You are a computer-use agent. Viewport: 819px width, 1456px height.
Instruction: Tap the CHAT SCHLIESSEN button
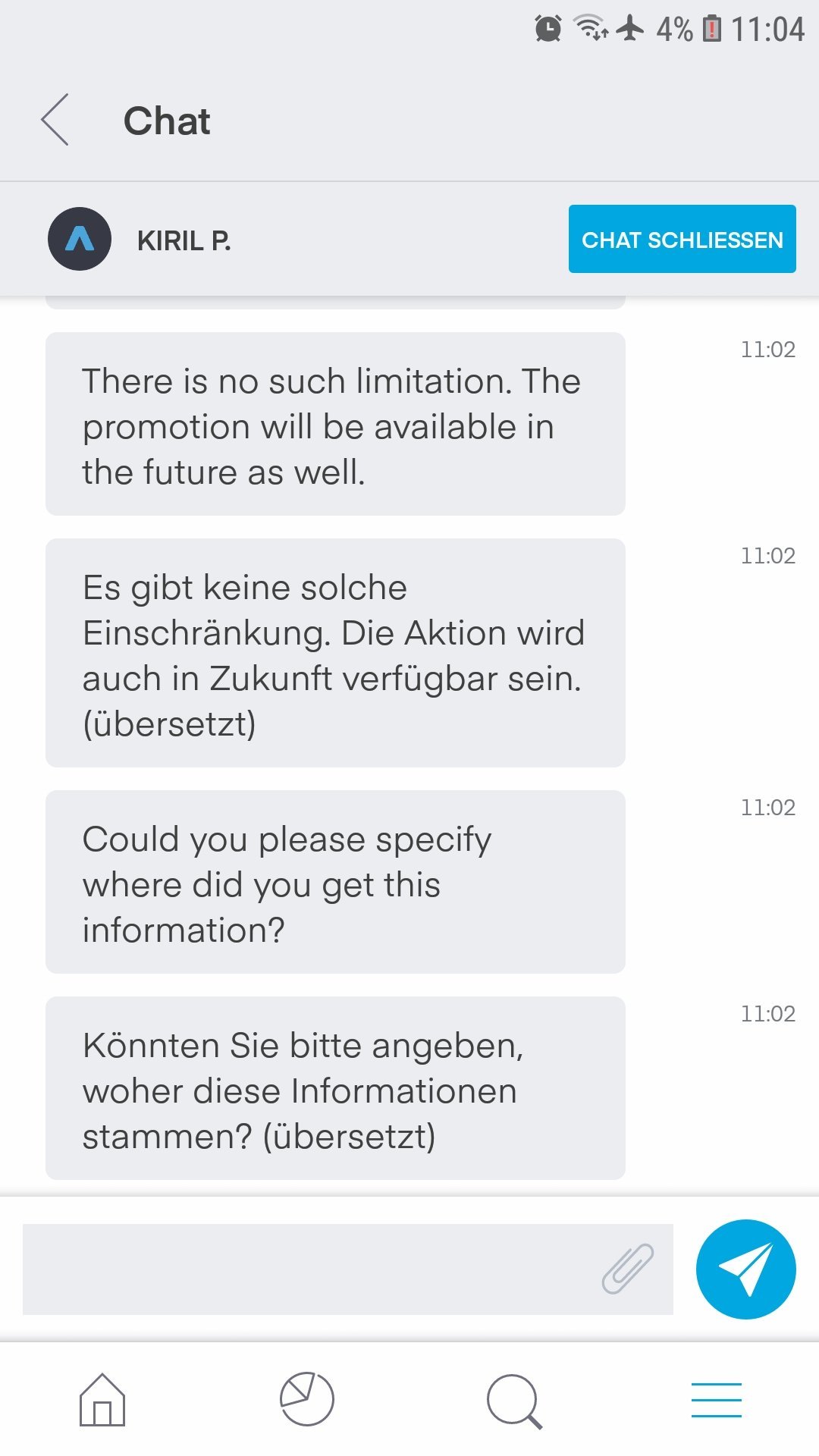(682, 239)
